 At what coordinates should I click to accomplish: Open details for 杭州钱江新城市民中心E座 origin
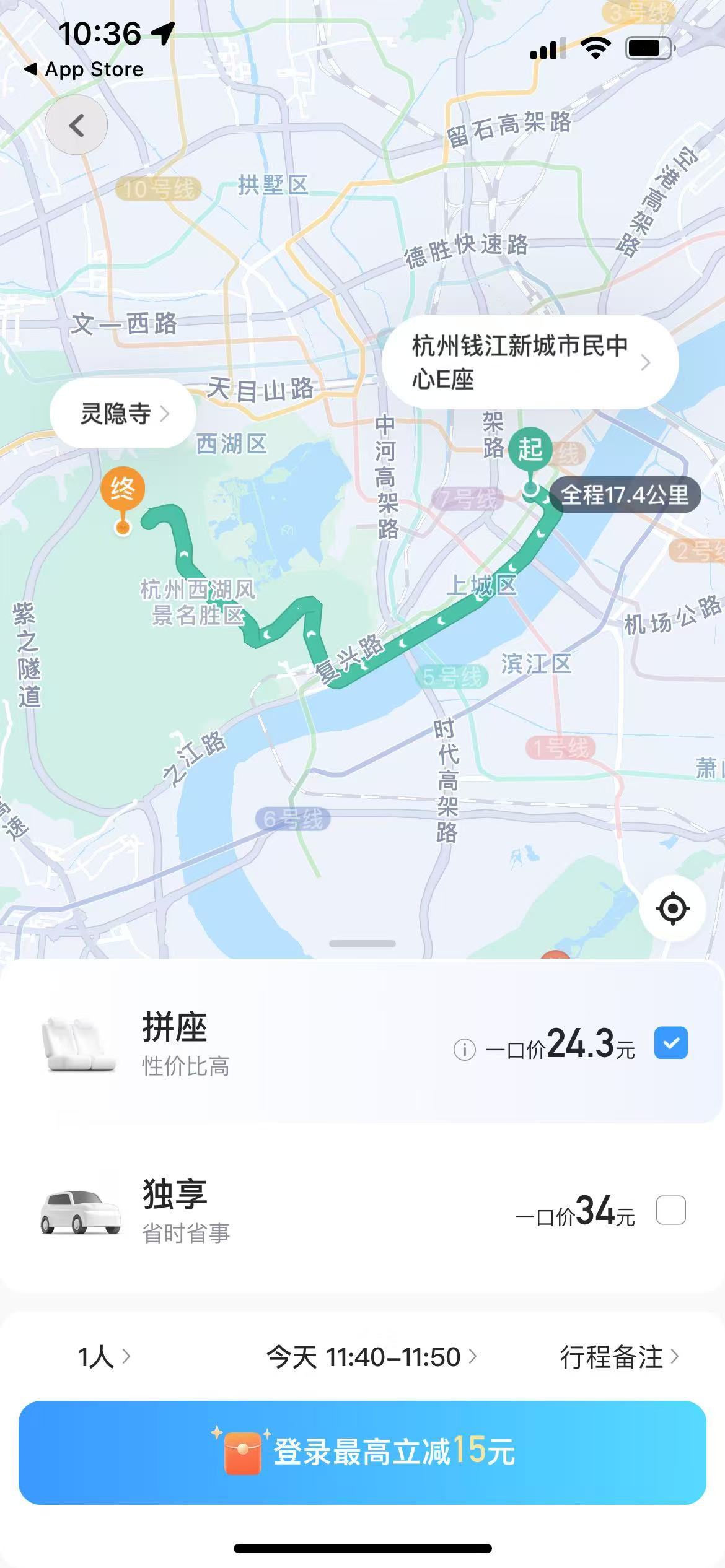(648, 362)
